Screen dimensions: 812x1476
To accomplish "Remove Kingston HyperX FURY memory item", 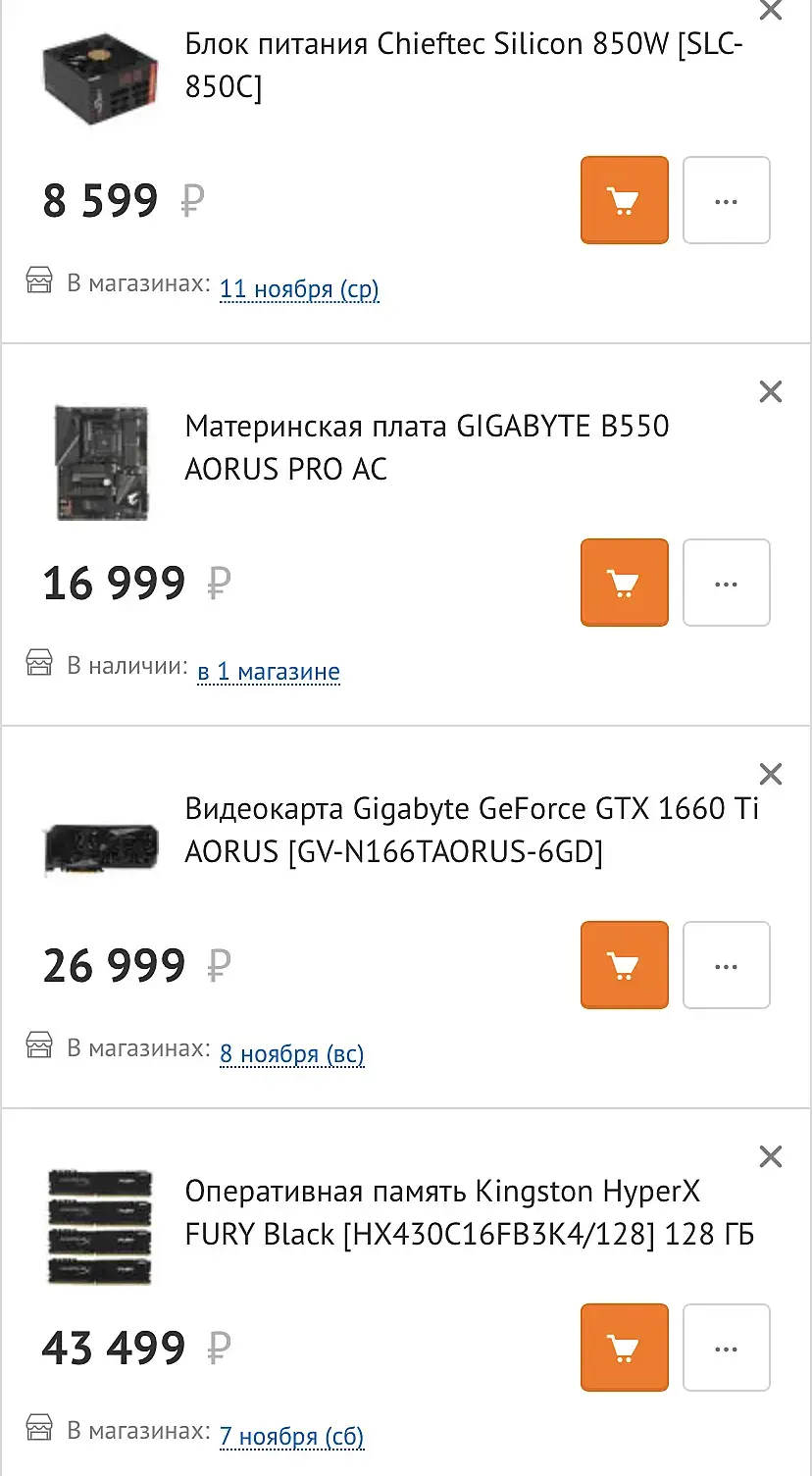I will click(771, 1157).
